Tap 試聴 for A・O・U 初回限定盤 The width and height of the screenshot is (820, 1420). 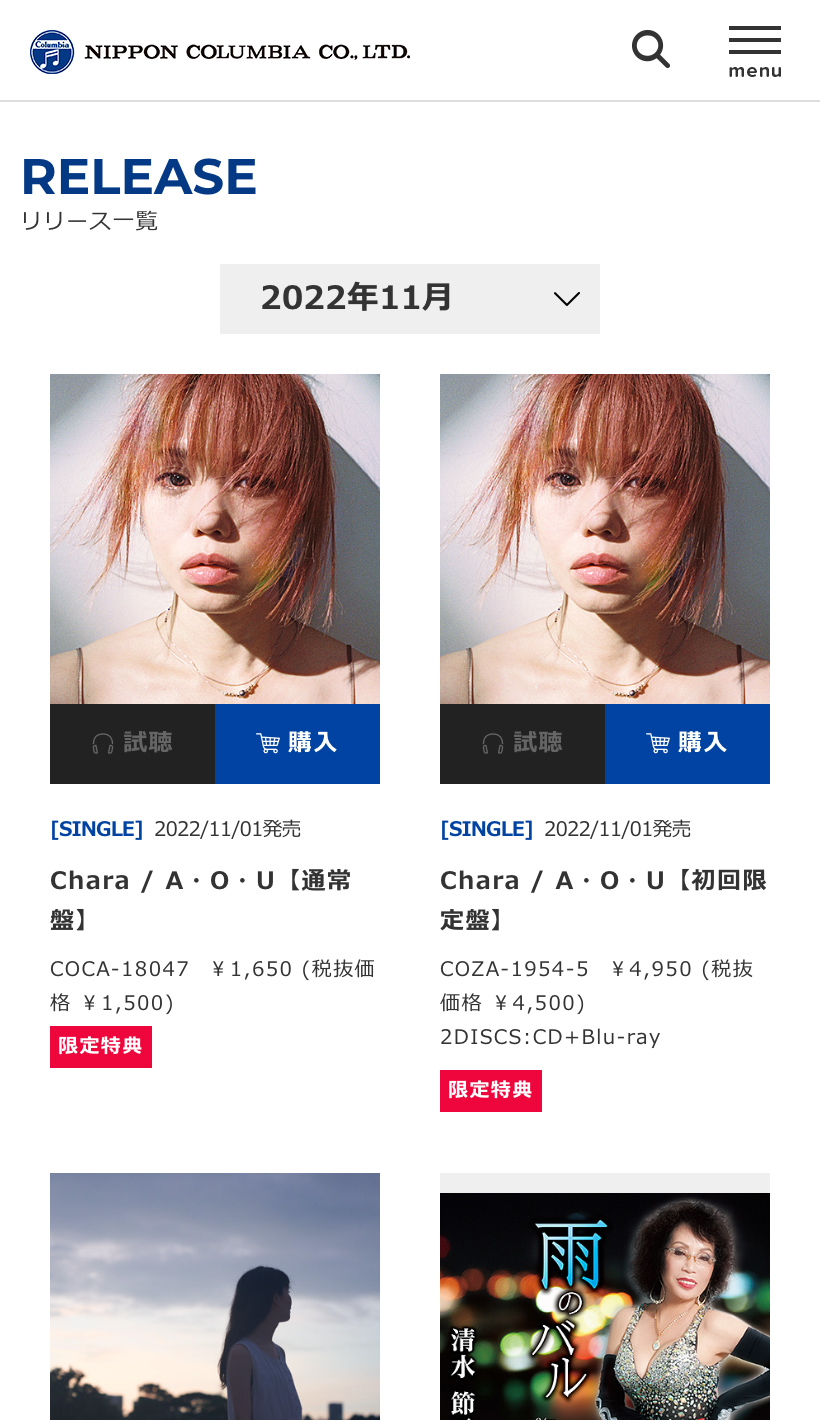522,743
